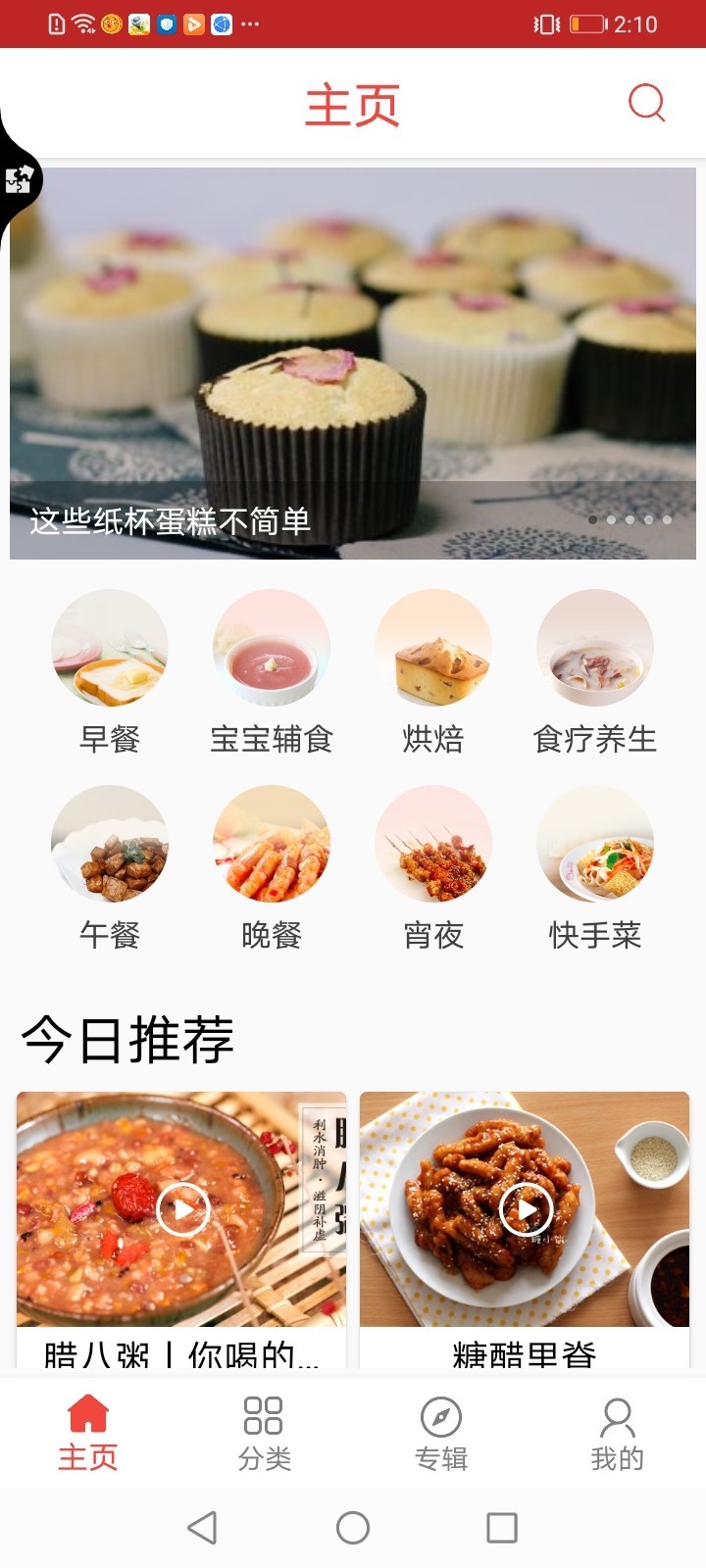Tap the 食疗养生 health diet icon

(595, 648)
